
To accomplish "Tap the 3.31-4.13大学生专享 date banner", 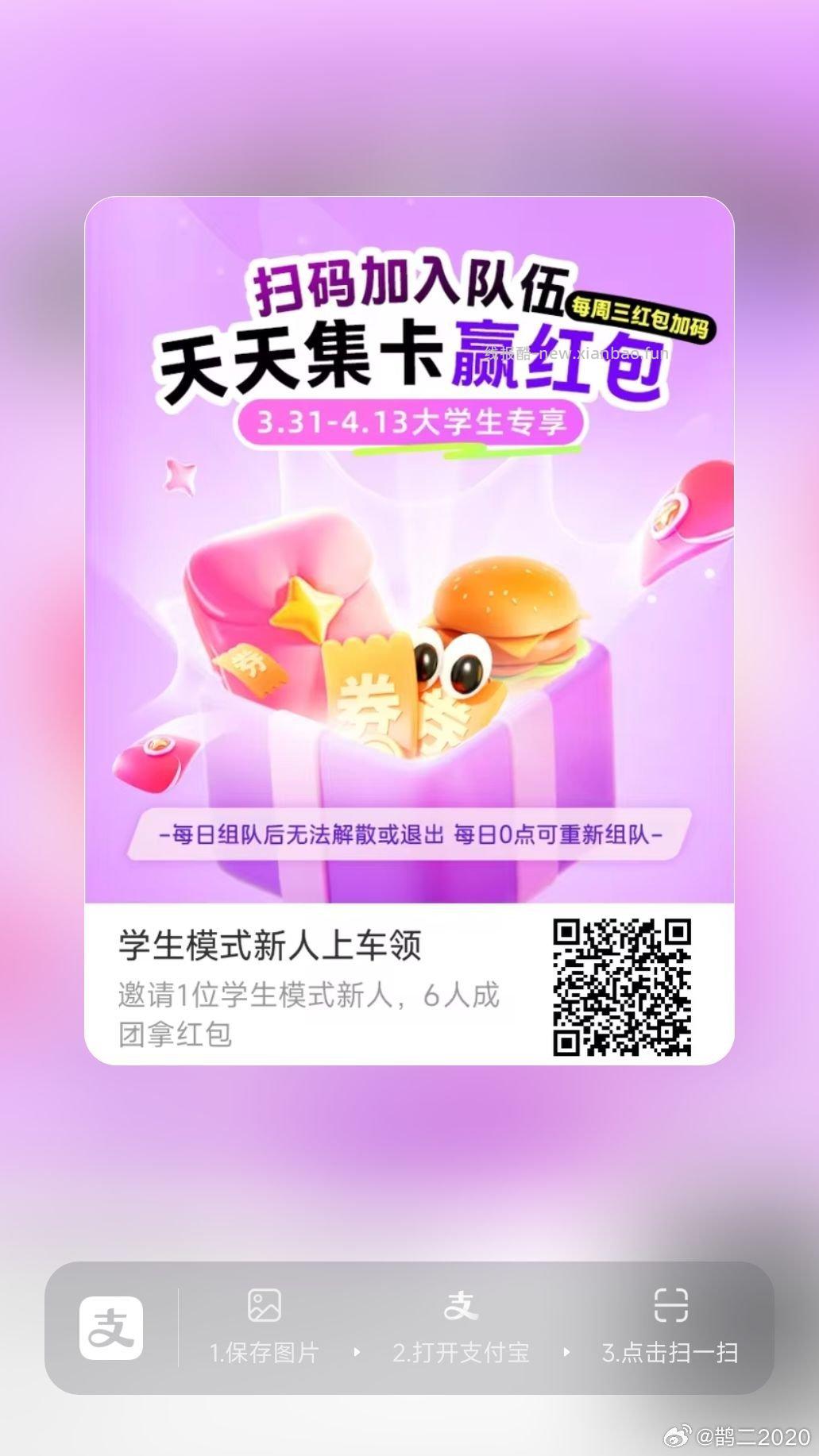I will (x=413, y=425).
